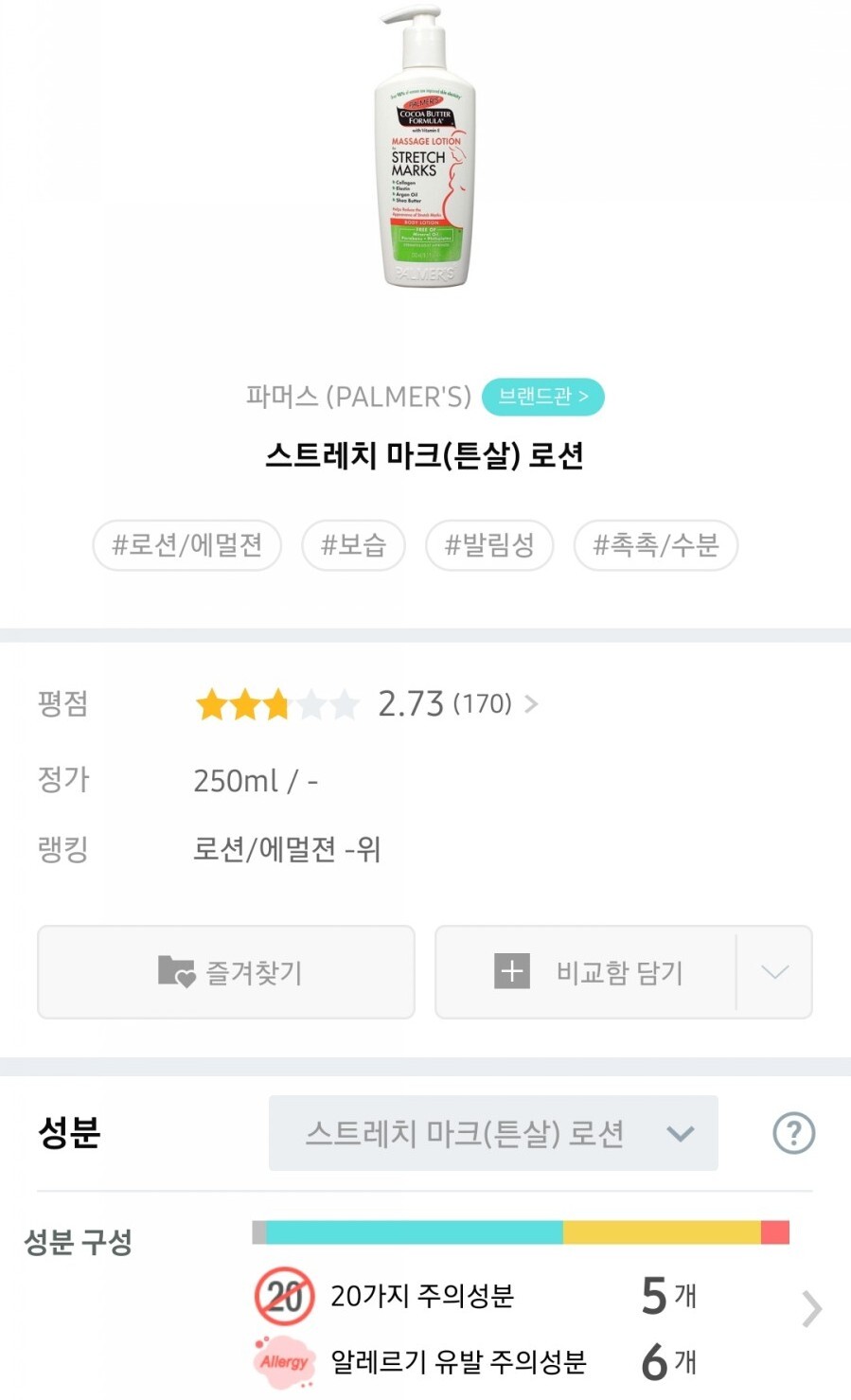
Task: Click the 즐겨찾기 favorites button
Action: (x=225, y=972)
